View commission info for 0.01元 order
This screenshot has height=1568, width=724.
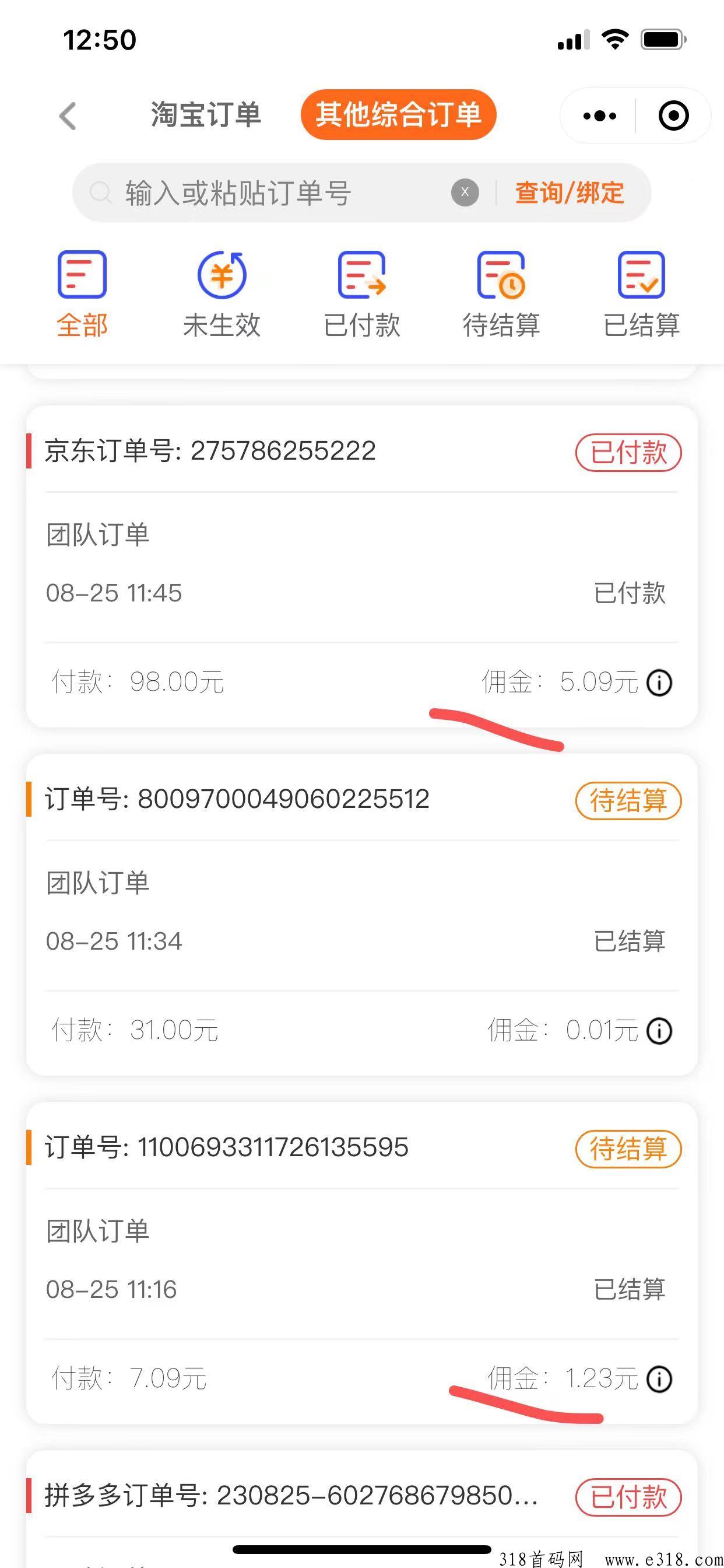[x=659, y=1031]
